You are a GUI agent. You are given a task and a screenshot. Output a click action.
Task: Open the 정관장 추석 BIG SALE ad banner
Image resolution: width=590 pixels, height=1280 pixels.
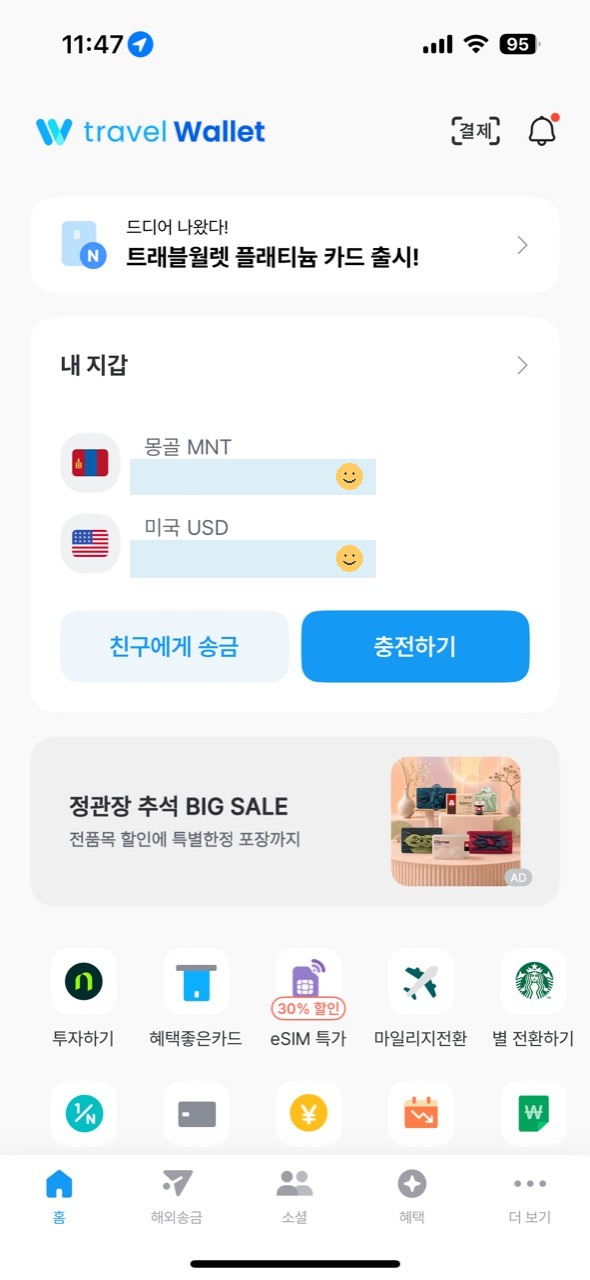pos(295,822)
